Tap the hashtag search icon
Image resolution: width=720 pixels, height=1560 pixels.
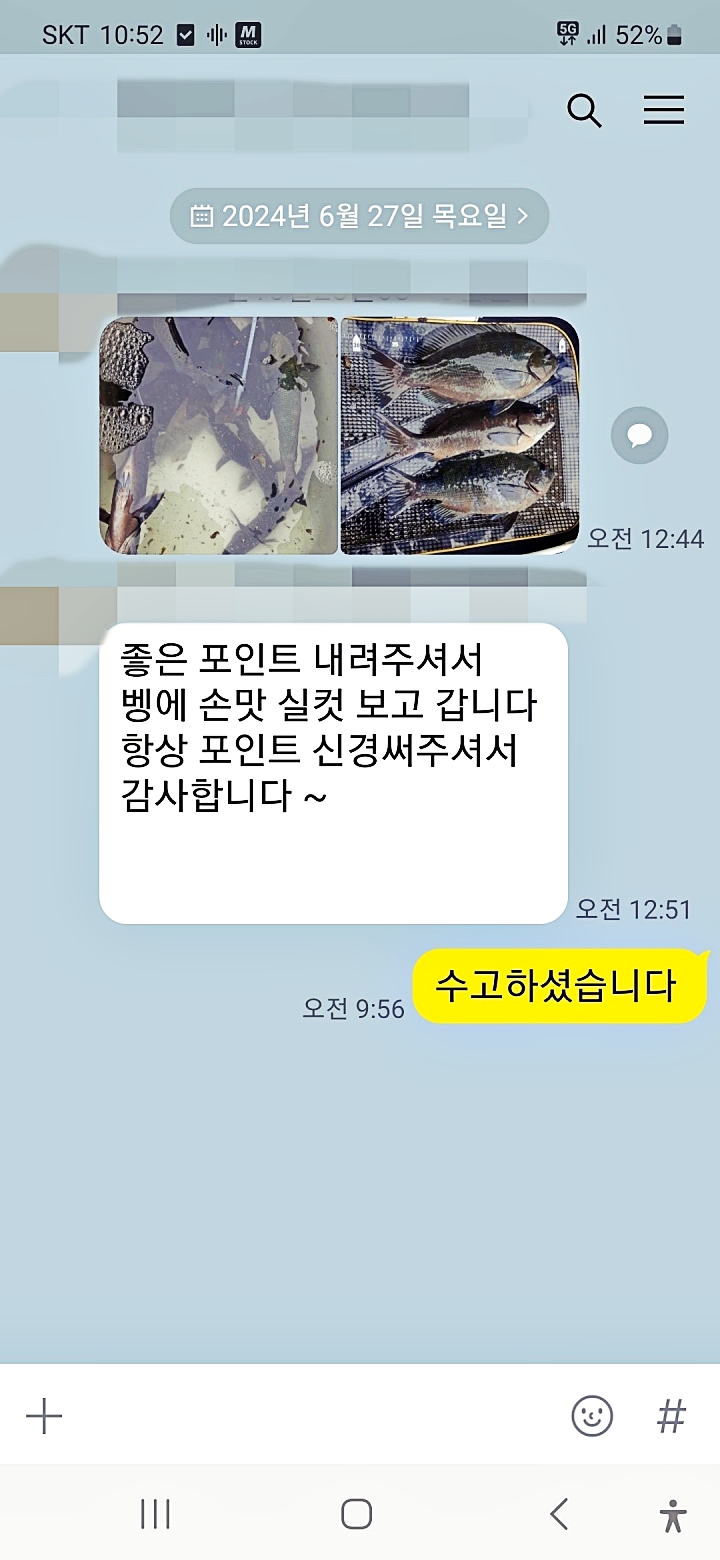671,1416
